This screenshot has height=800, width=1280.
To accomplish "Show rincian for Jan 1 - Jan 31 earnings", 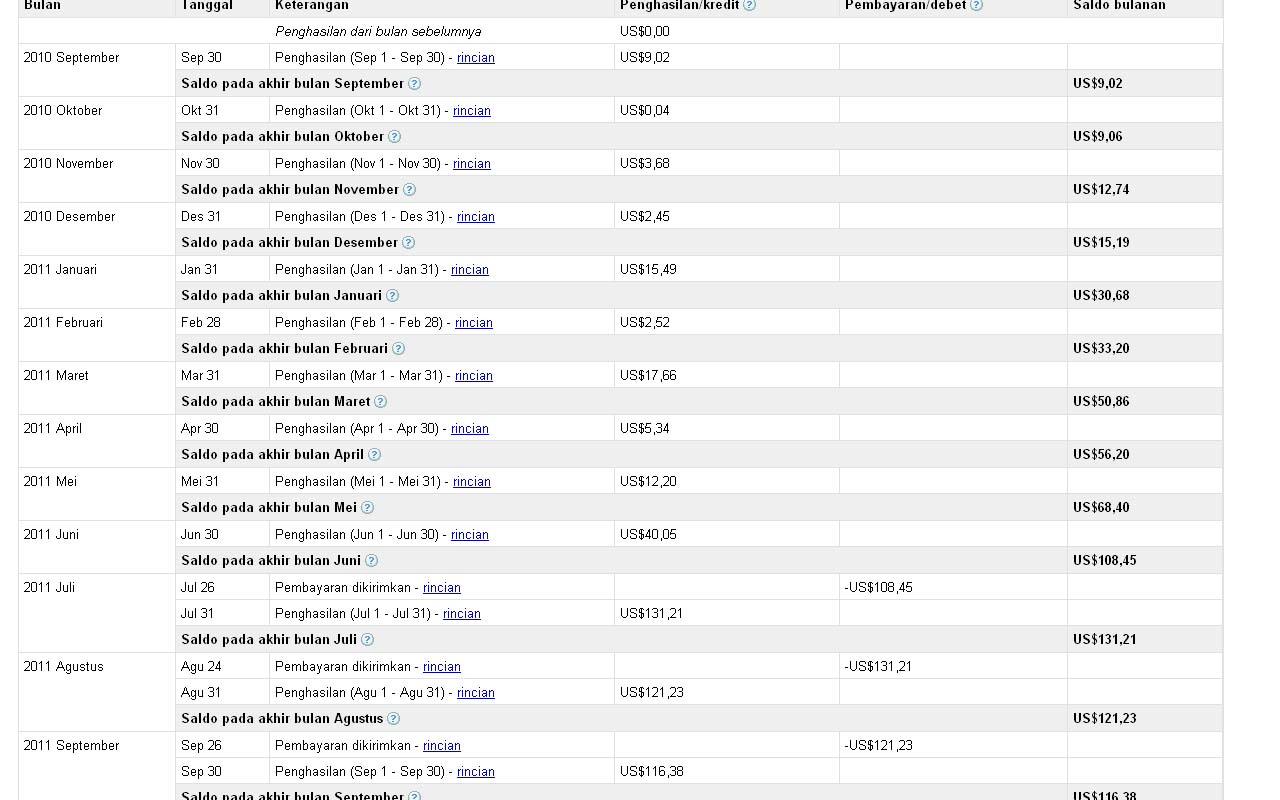I will 469,270.
